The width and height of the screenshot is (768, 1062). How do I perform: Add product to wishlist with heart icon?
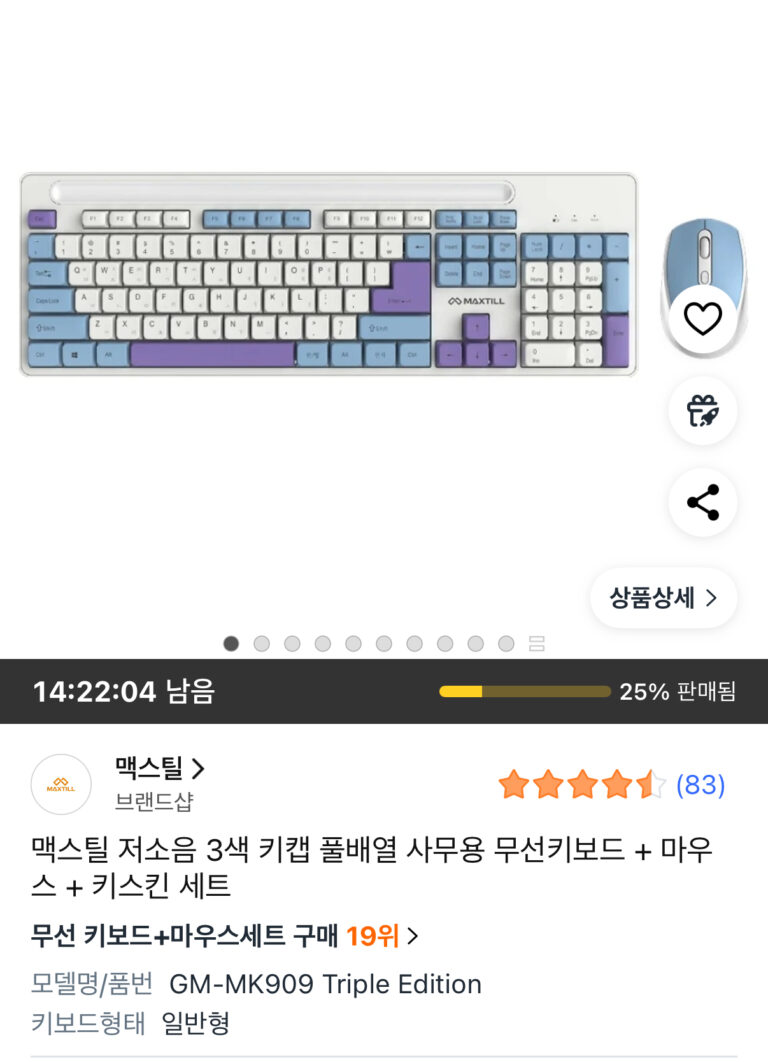pyautogui.click(x=702, y=319)
